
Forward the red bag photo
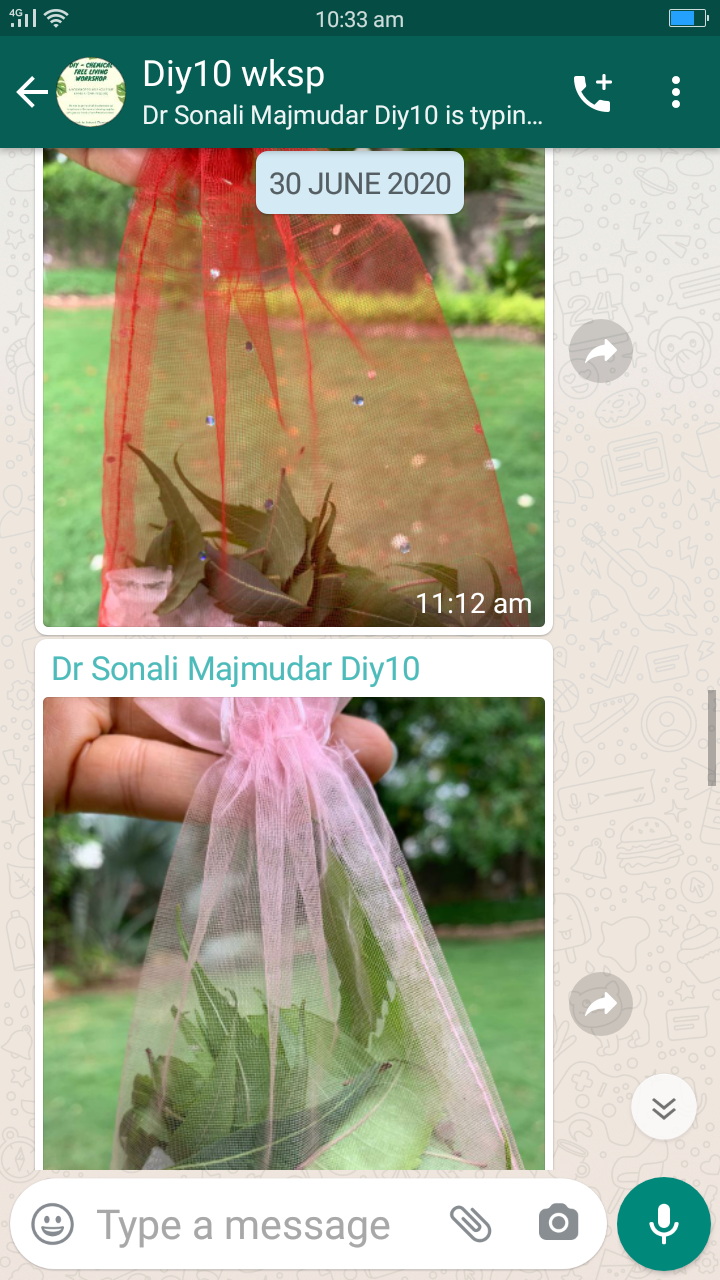600,352
